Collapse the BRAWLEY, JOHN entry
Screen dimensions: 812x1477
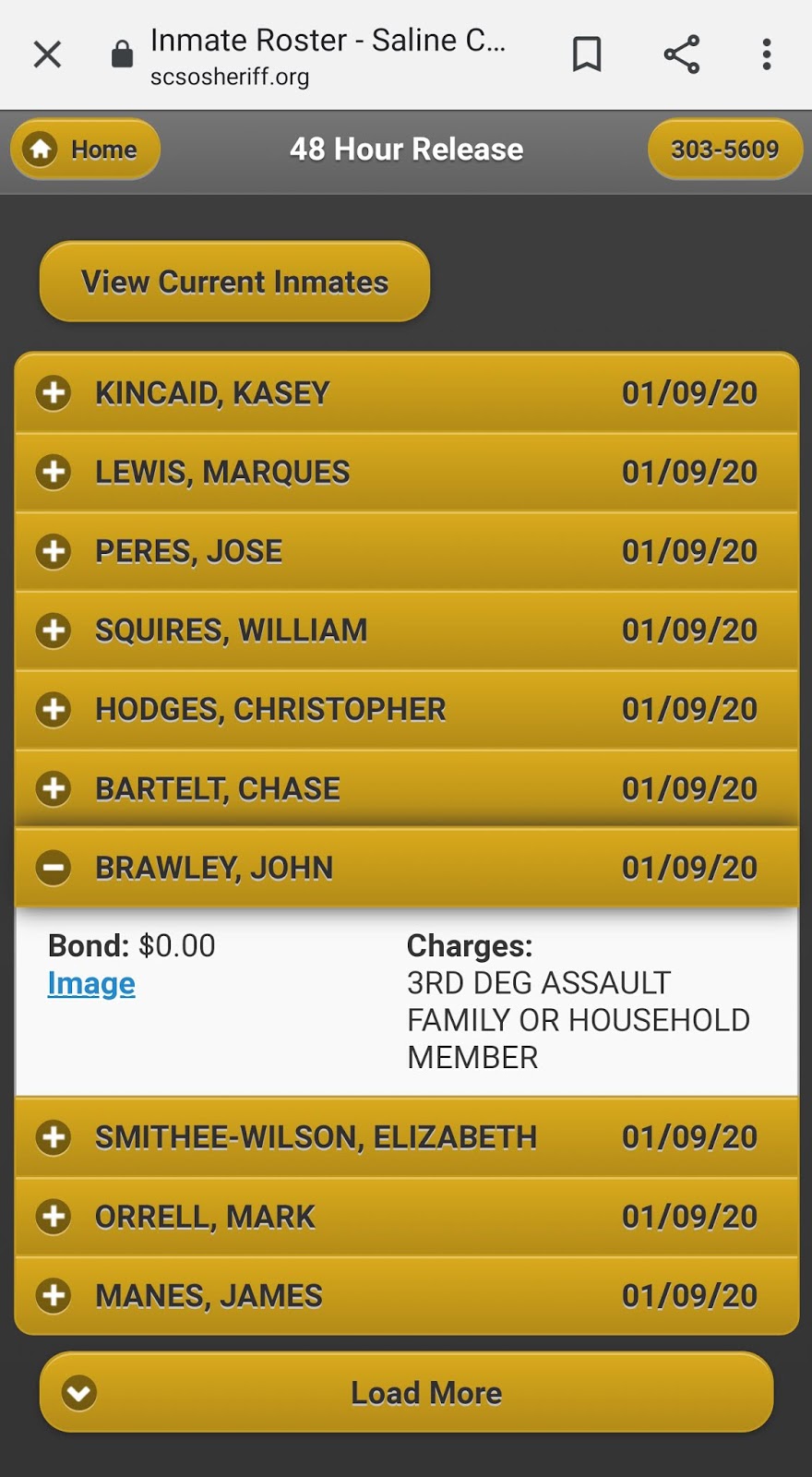click(x=407, y=868)
